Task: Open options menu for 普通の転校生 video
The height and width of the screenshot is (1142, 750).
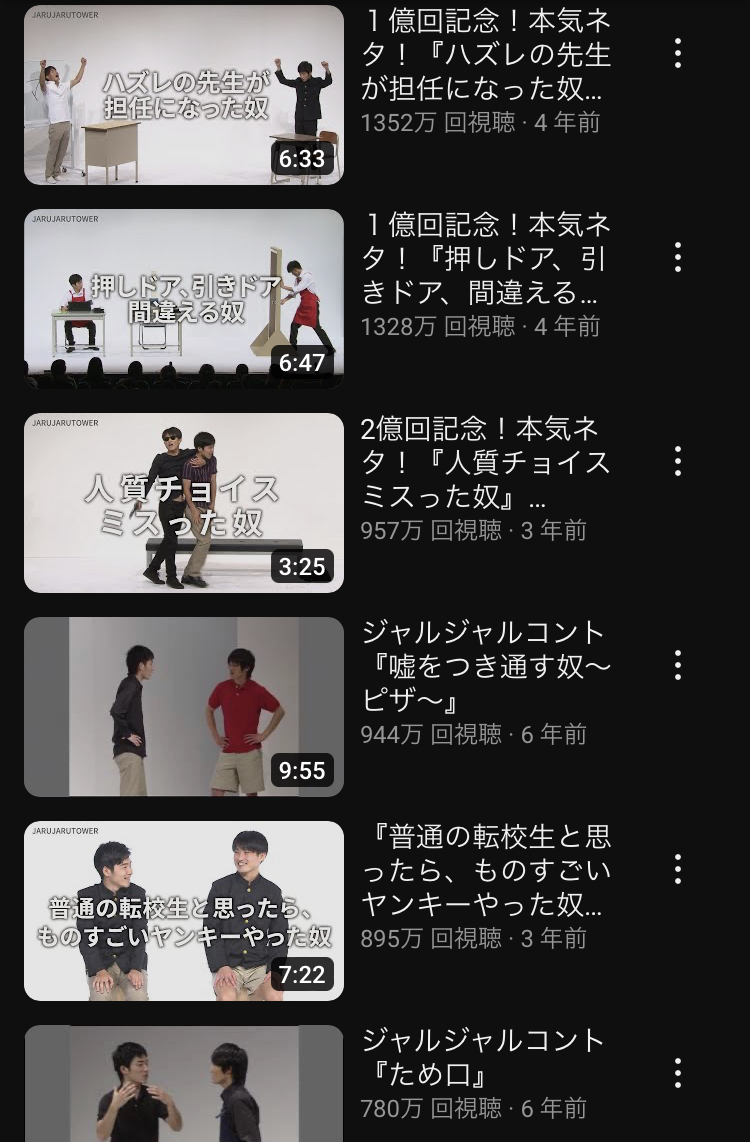Action: click(678, 869)
